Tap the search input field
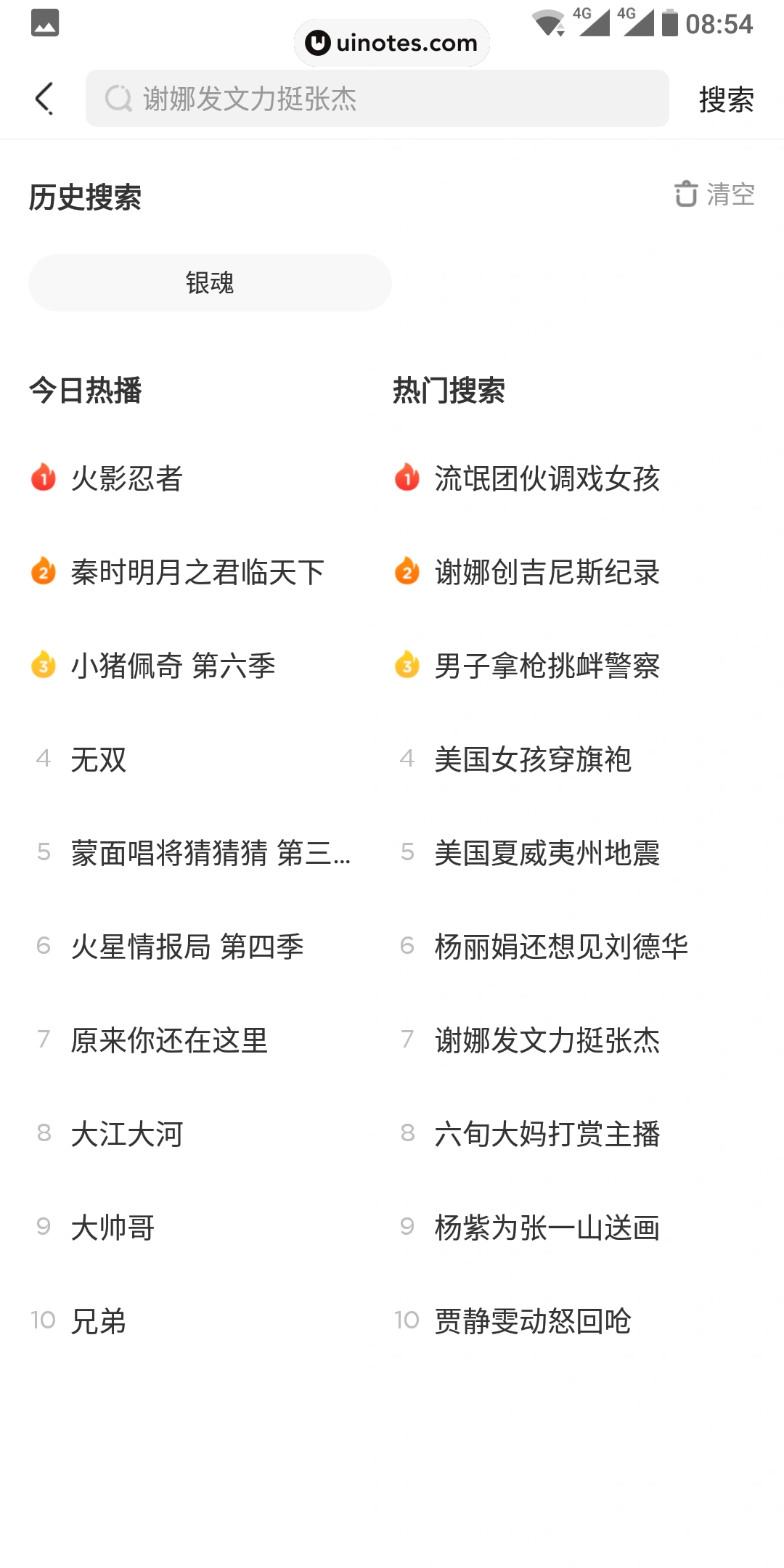Screen dimensions: 784x1568 point(377,99)
